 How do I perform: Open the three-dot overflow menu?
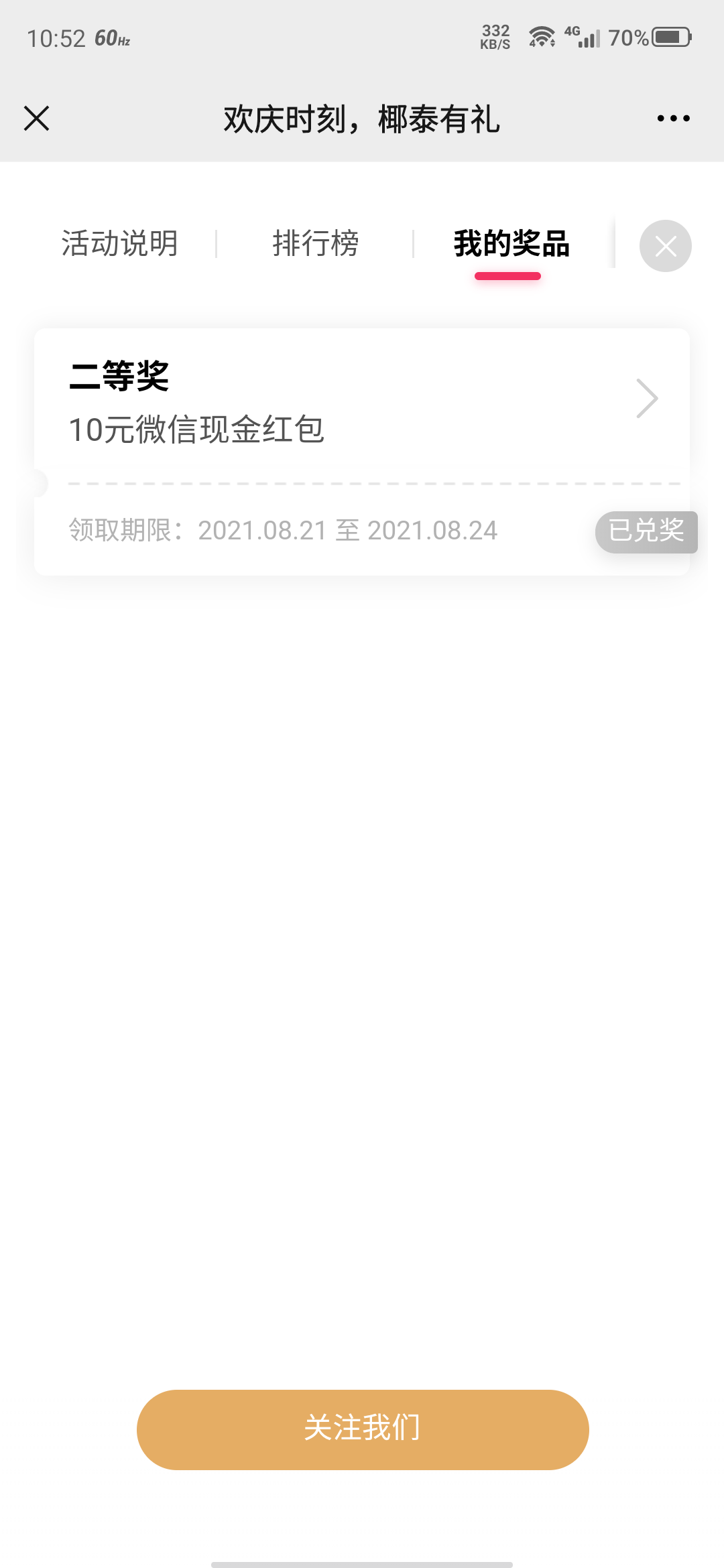tap(673, 119)
